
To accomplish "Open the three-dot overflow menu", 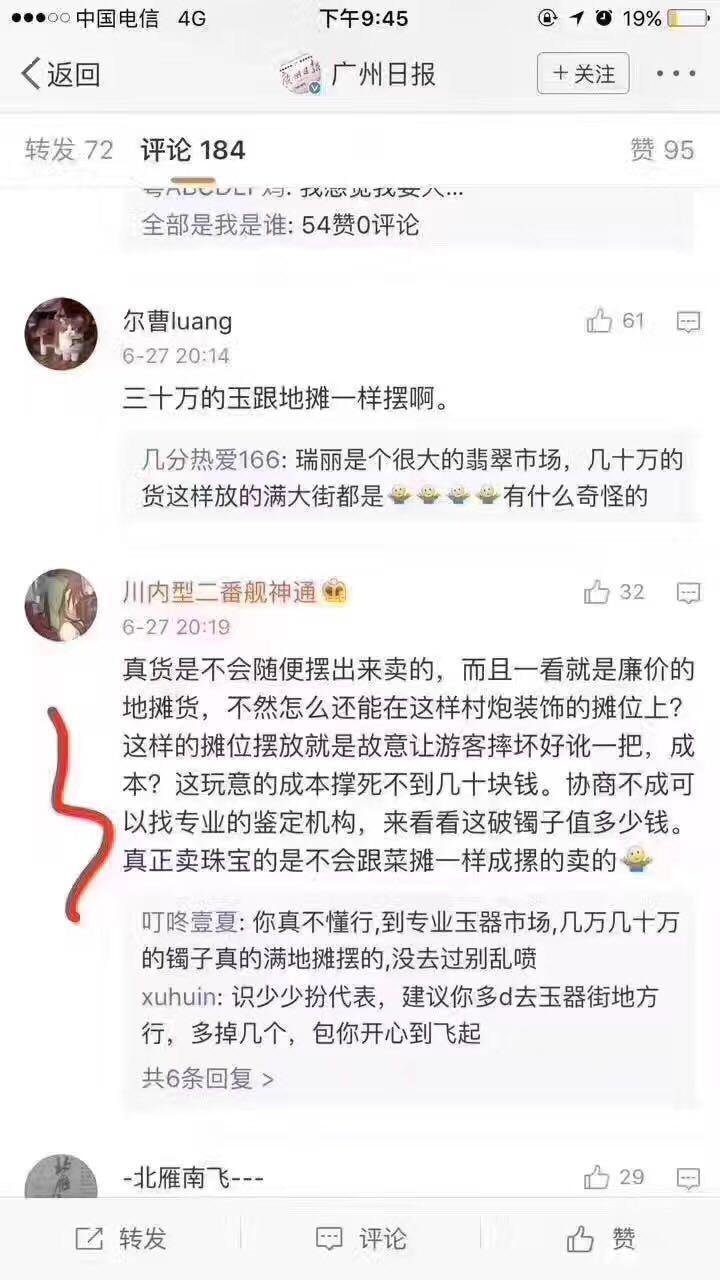I will point(676,74).
